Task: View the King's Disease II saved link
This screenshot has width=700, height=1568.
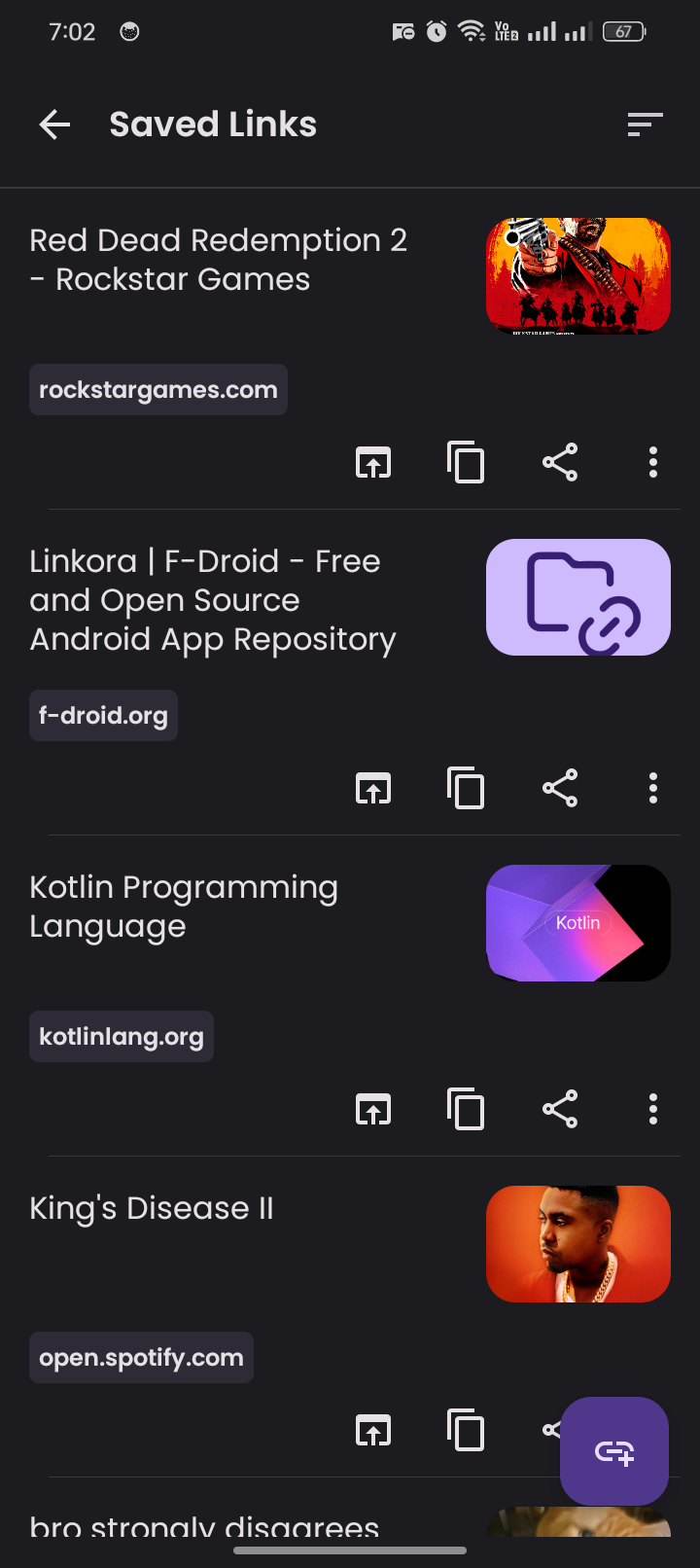Action: (x=153, y=1209)
